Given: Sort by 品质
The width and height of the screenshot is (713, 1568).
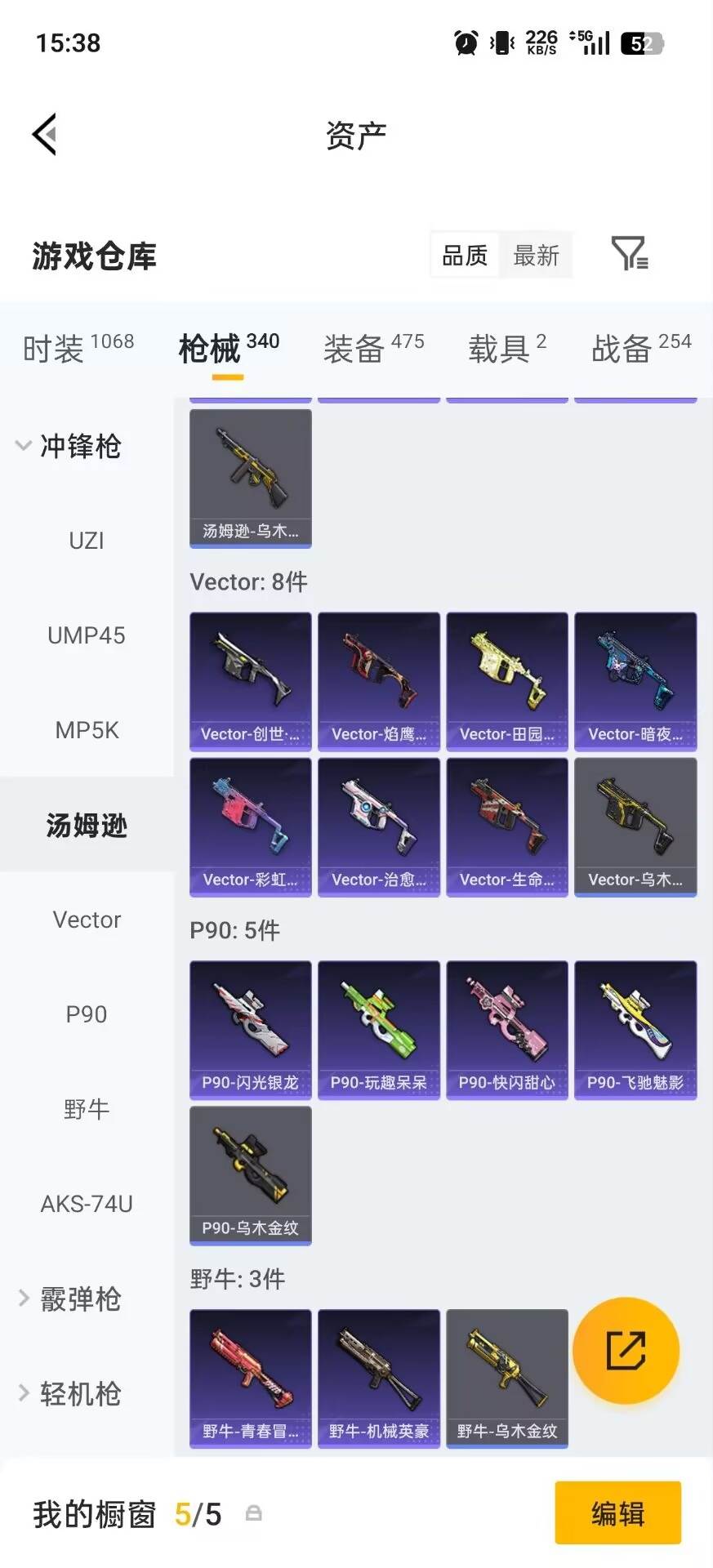Looking at the screenshot, I should click(x=465, y=256).
